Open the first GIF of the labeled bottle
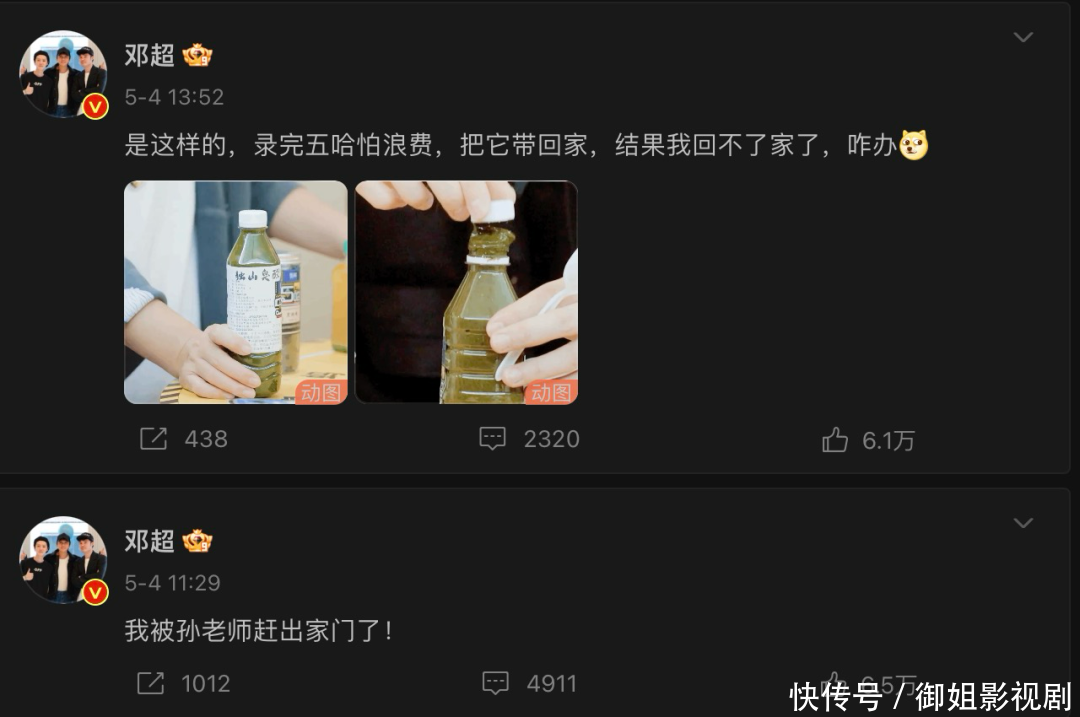Screen dimensions: 1080x717 [235, 292]
